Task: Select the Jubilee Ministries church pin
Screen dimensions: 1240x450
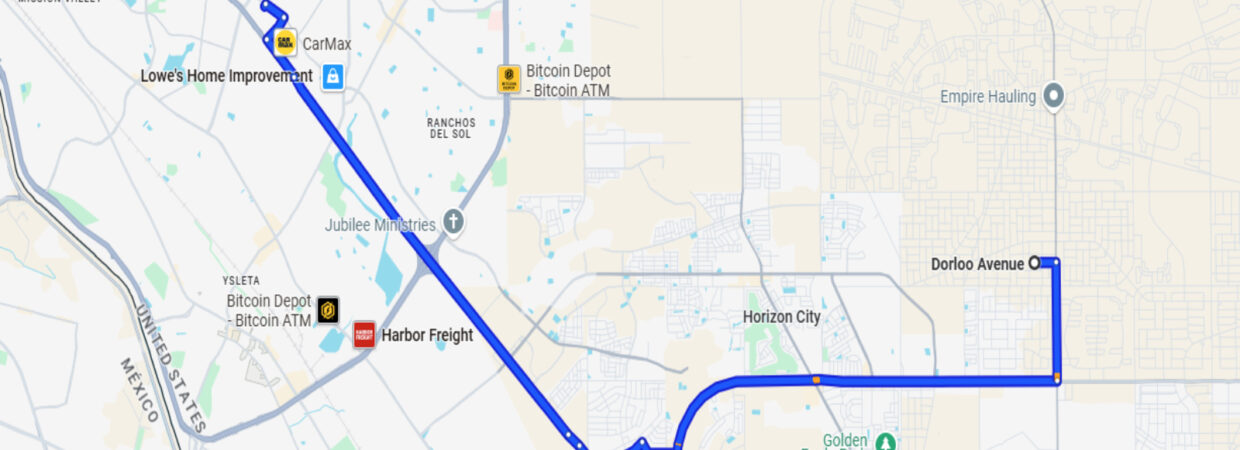Action: 453,222
